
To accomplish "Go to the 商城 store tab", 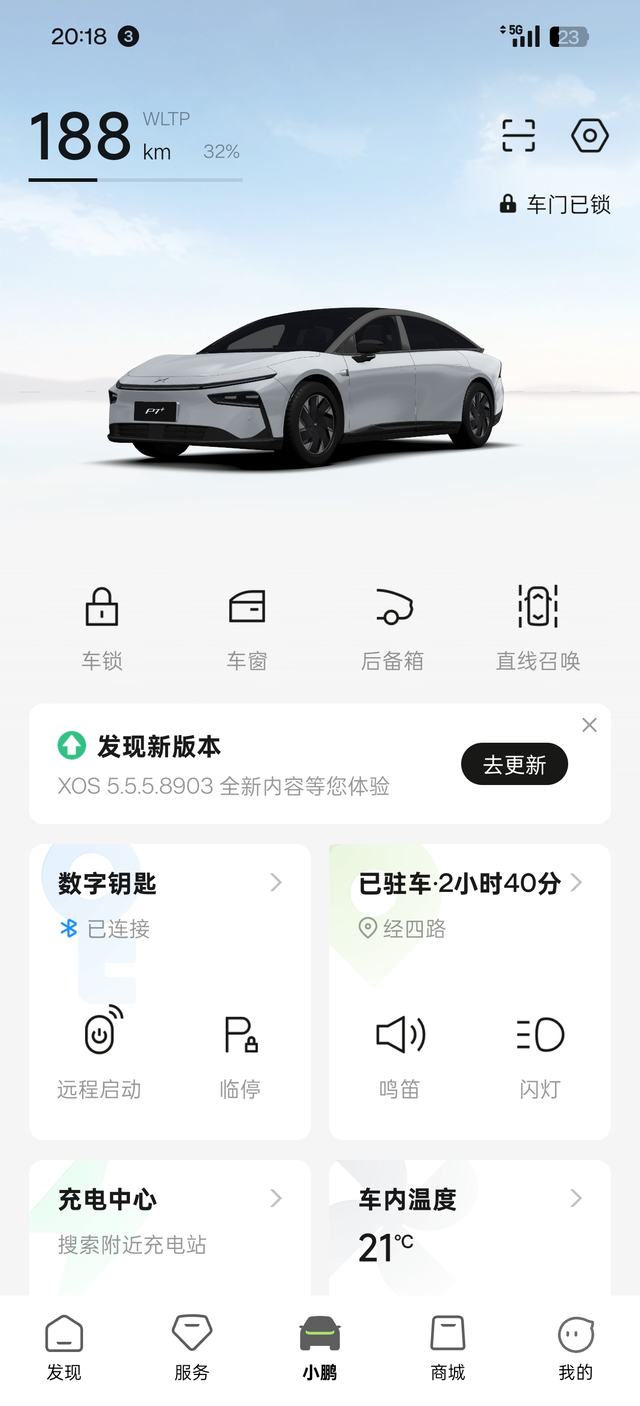I will pos(448,1348).
